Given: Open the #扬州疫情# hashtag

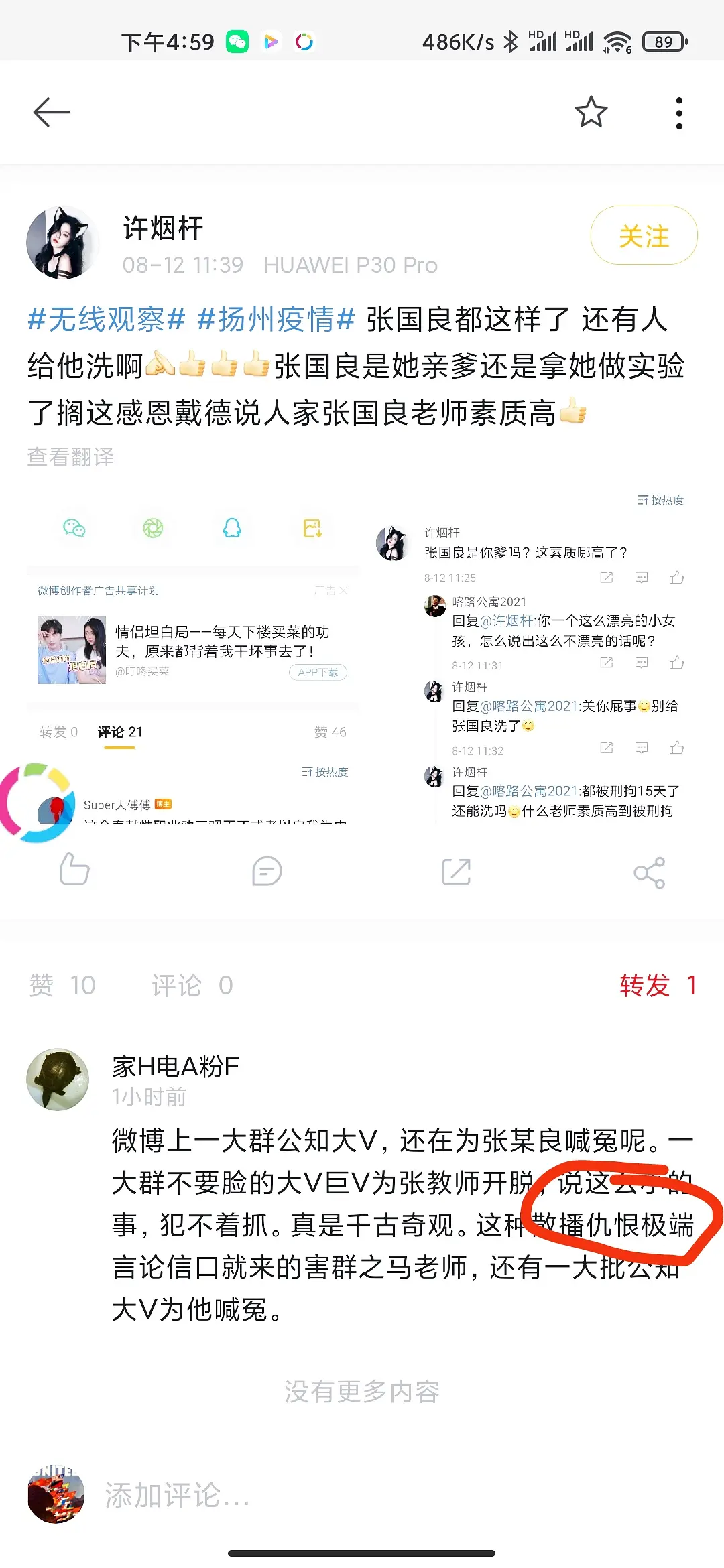Looking at the screenshot, I should pos(276,319).
